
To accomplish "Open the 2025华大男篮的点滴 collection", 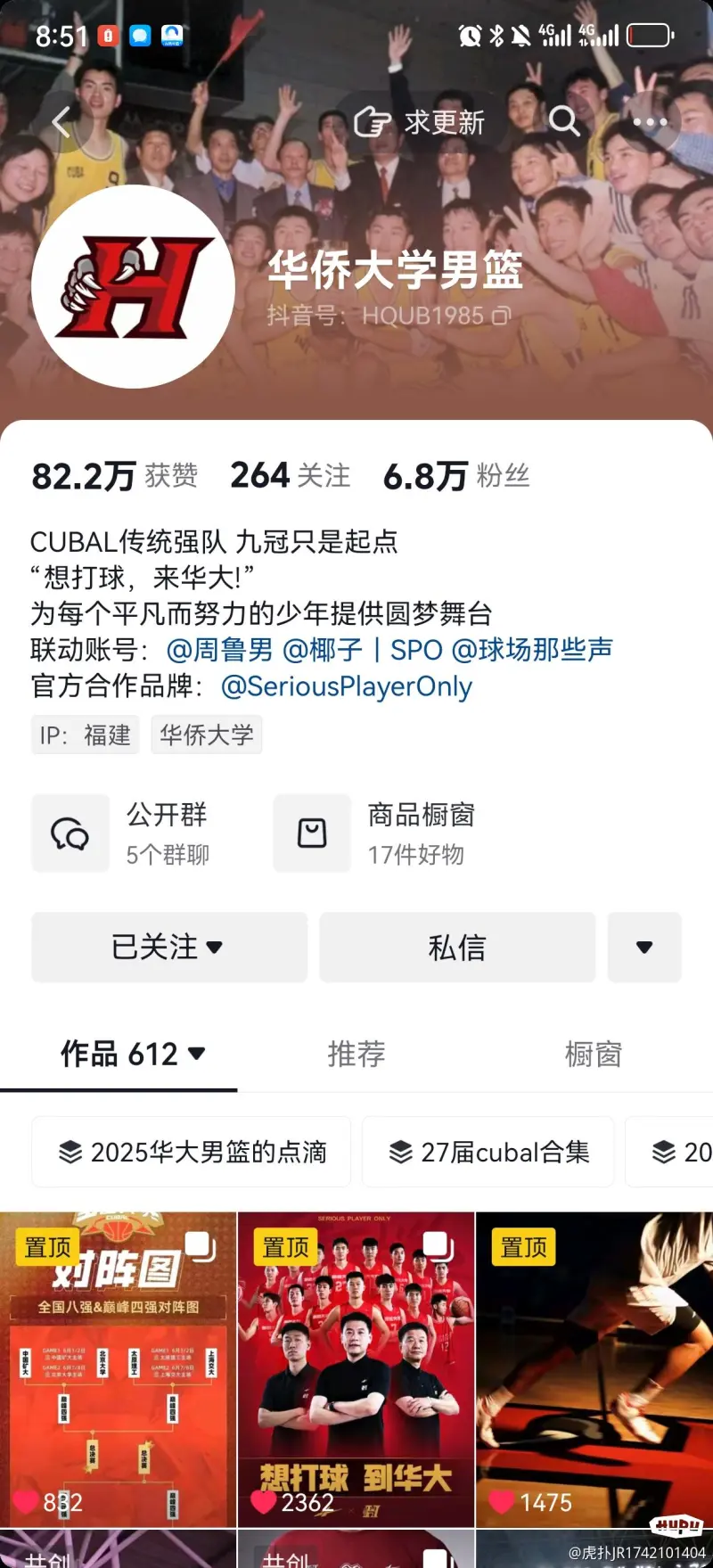I will [192, 1152].
